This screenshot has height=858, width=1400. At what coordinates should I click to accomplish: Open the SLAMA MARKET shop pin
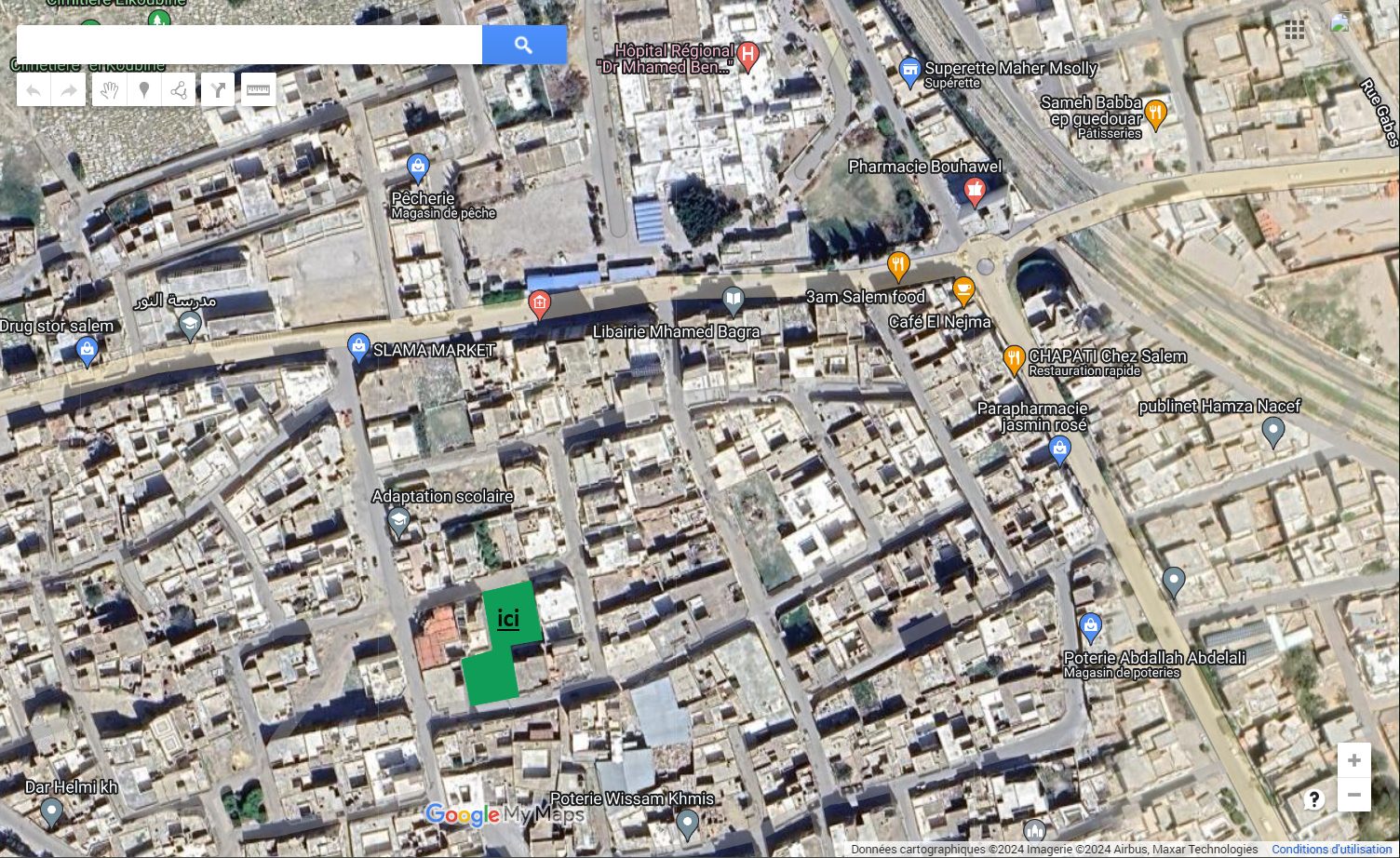[358, 348]
